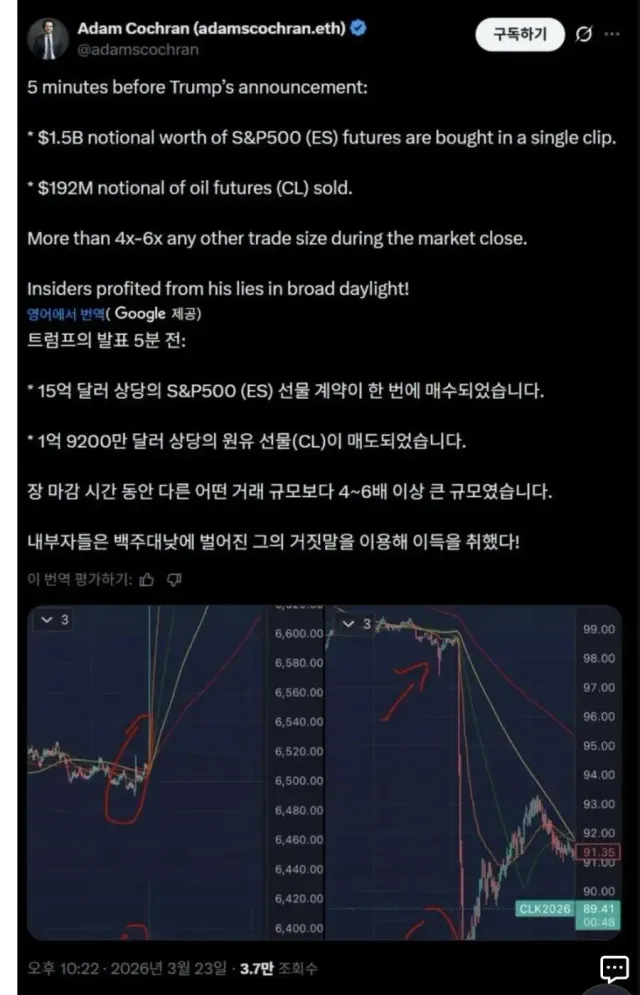Open the comment speech-bubble button
Image resolution: width=640 pixels, height=995 pixels.
(613, 968)
